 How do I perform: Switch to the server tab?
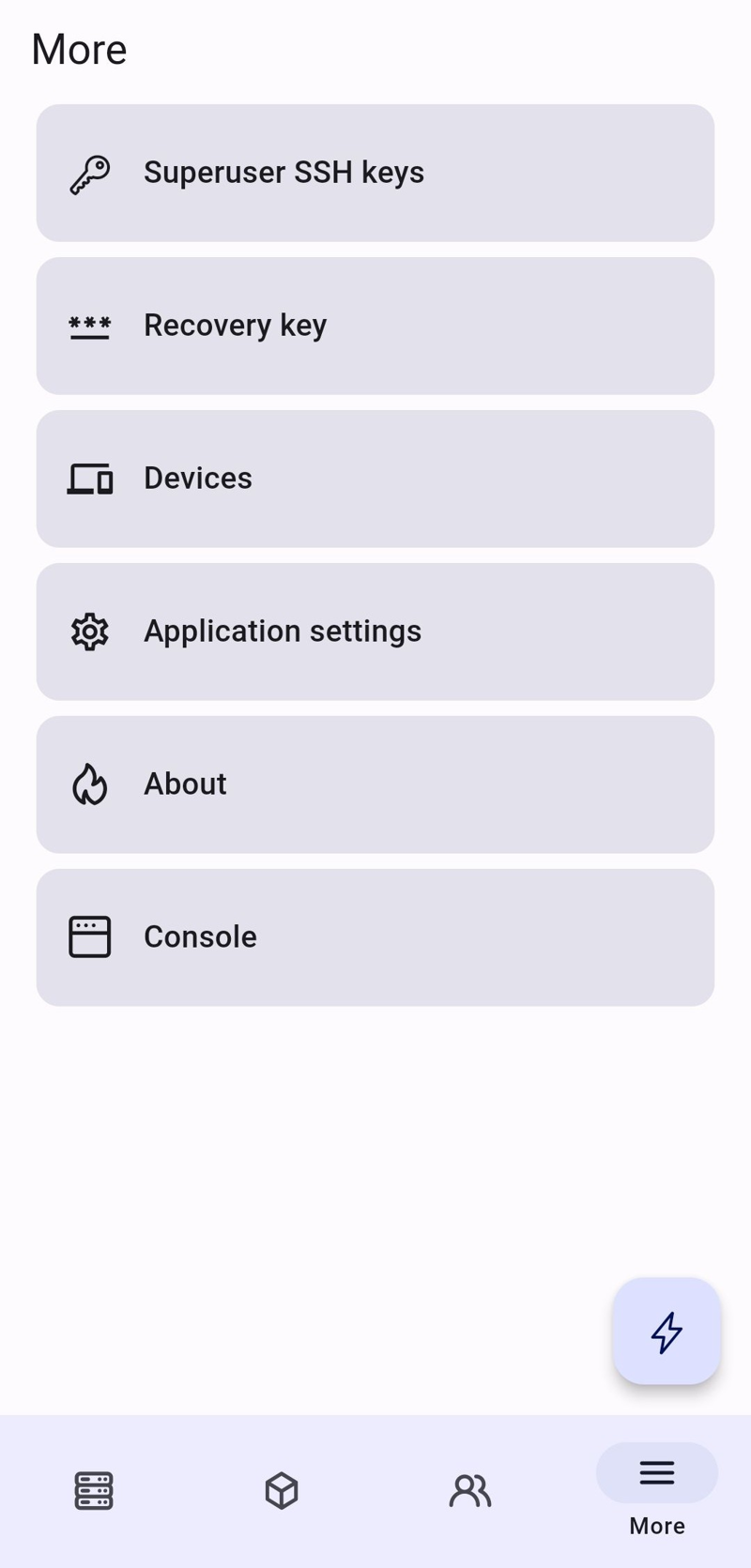[94, 1490]
